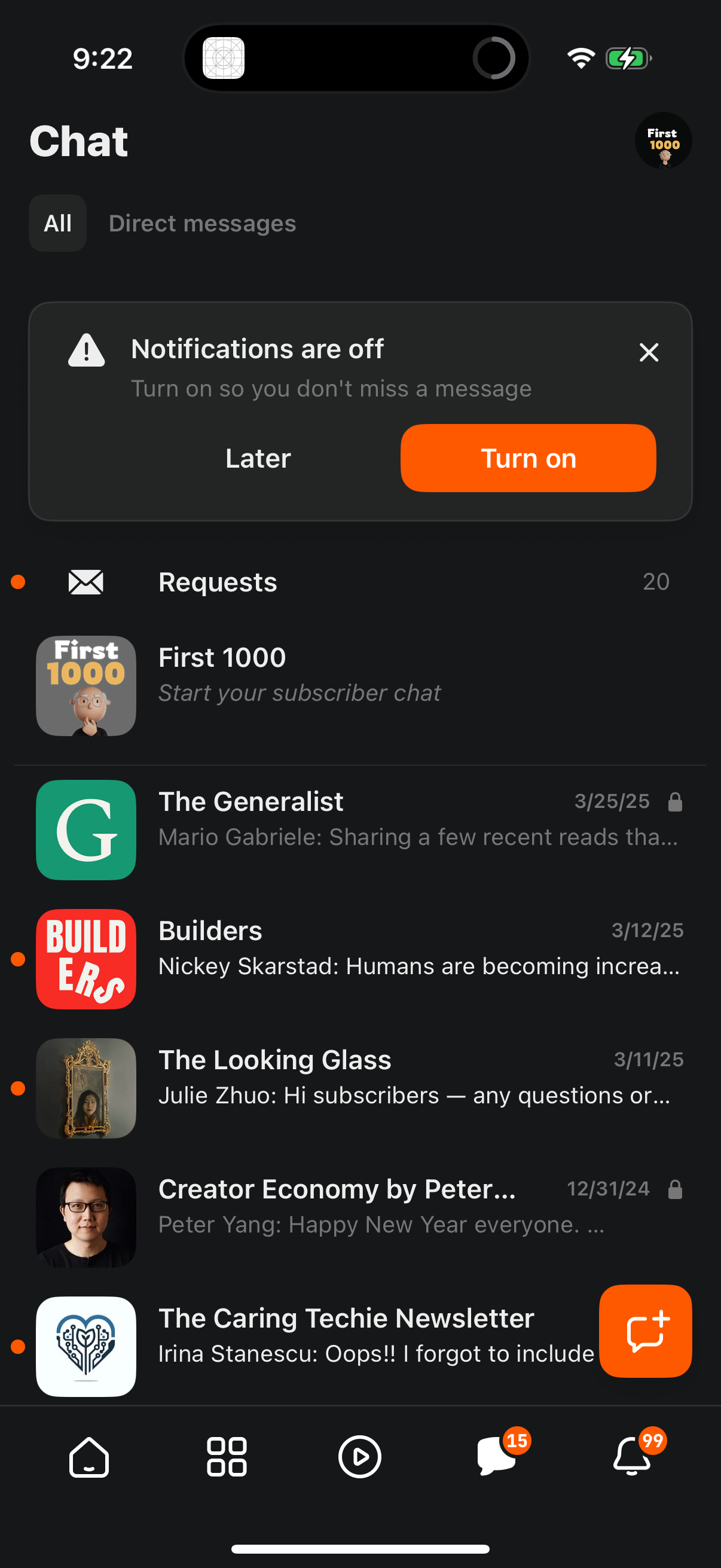This screenshot has height=1568, width=721.
Task: Dismiss the notifications banner with the X
Action: coord(648,352)
